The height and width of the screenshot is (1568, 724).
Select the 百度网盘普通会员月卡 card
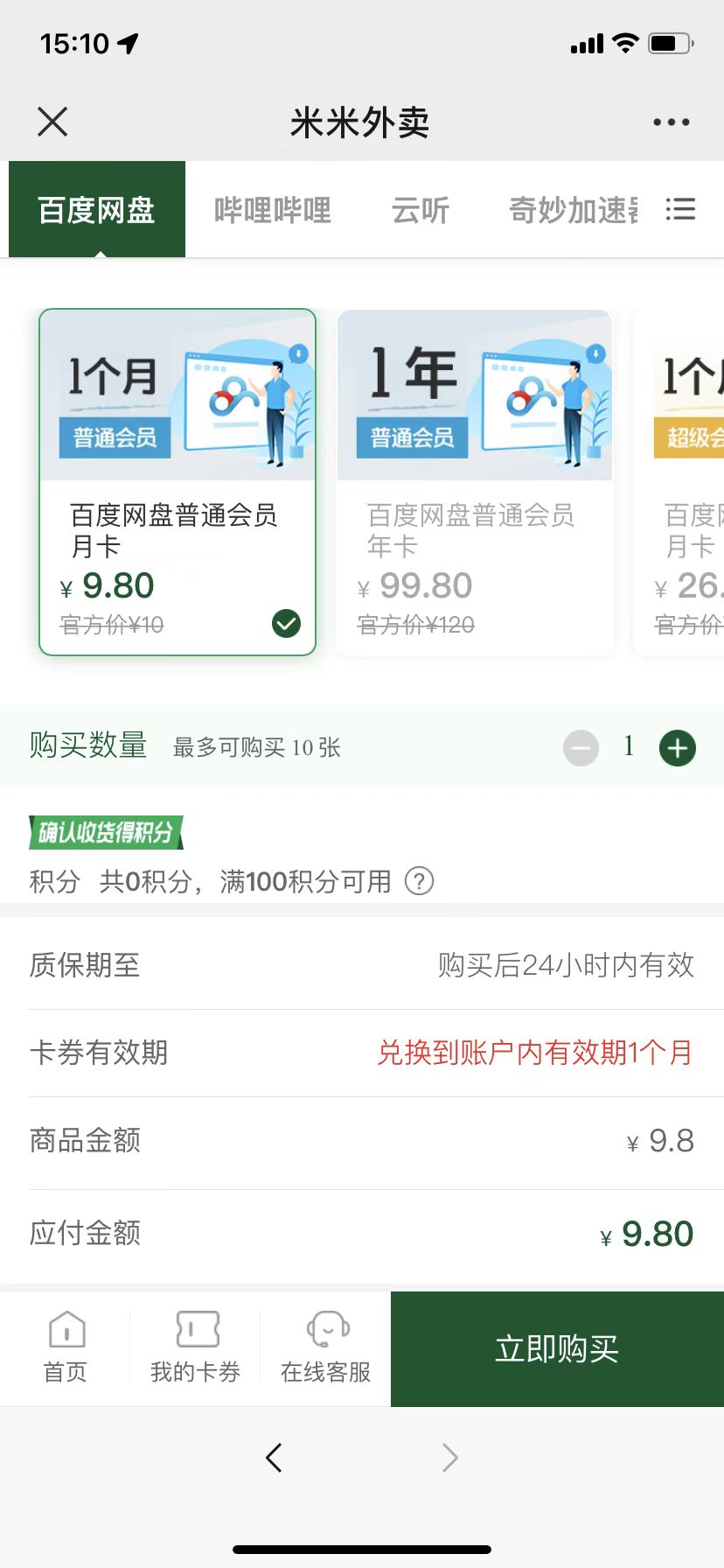[178, 481]
